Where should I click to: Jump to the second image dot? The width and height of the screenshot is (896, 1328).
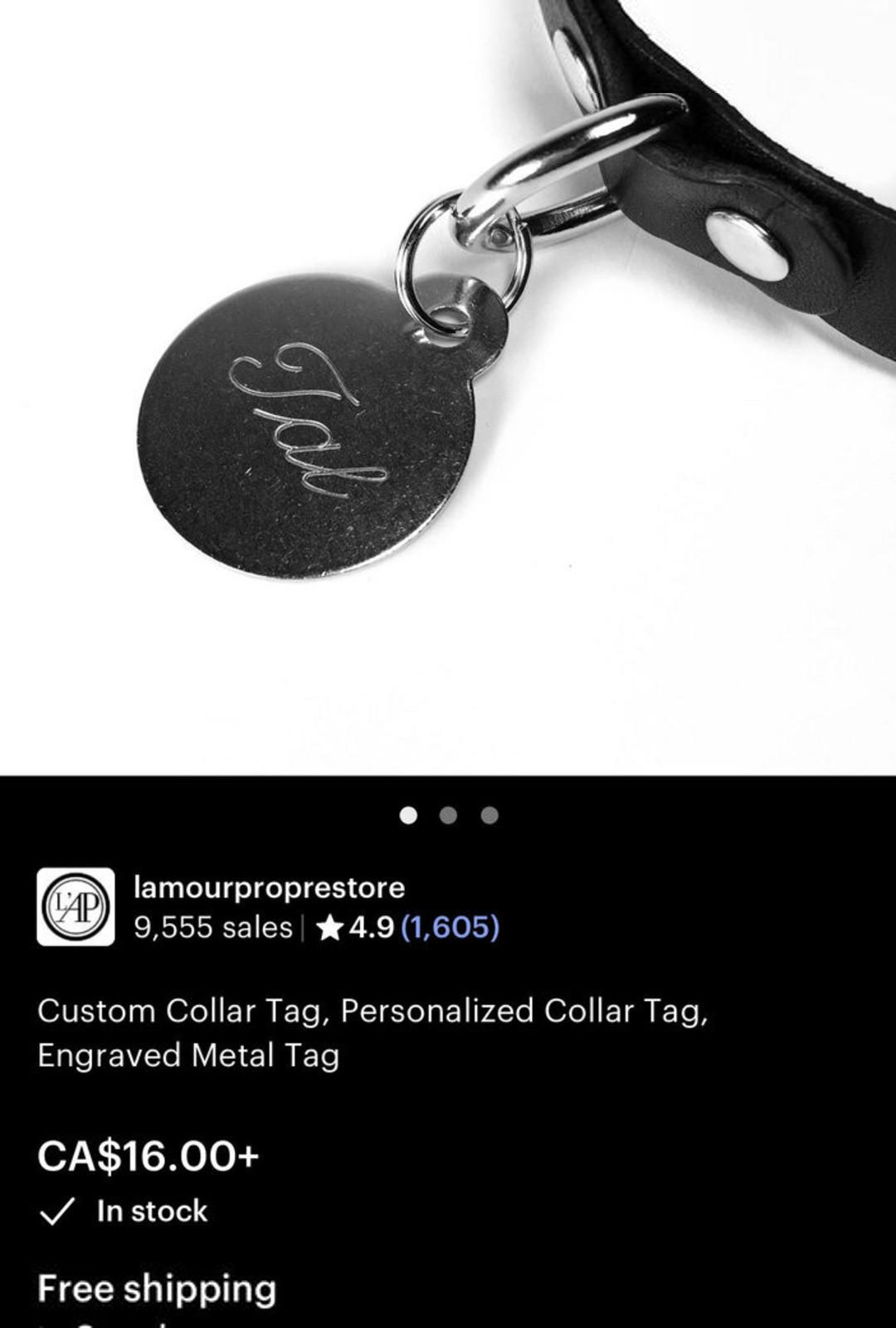click(449, 815)
